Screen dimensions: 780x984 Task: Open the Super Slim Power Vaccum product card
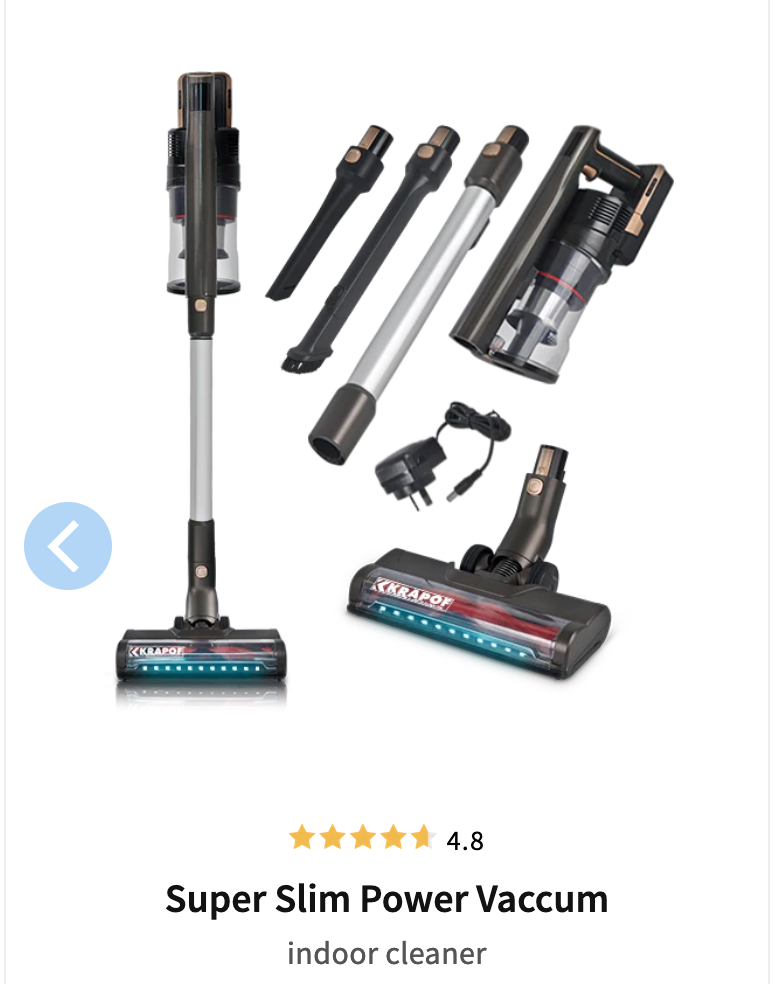[x=386, y=899]
